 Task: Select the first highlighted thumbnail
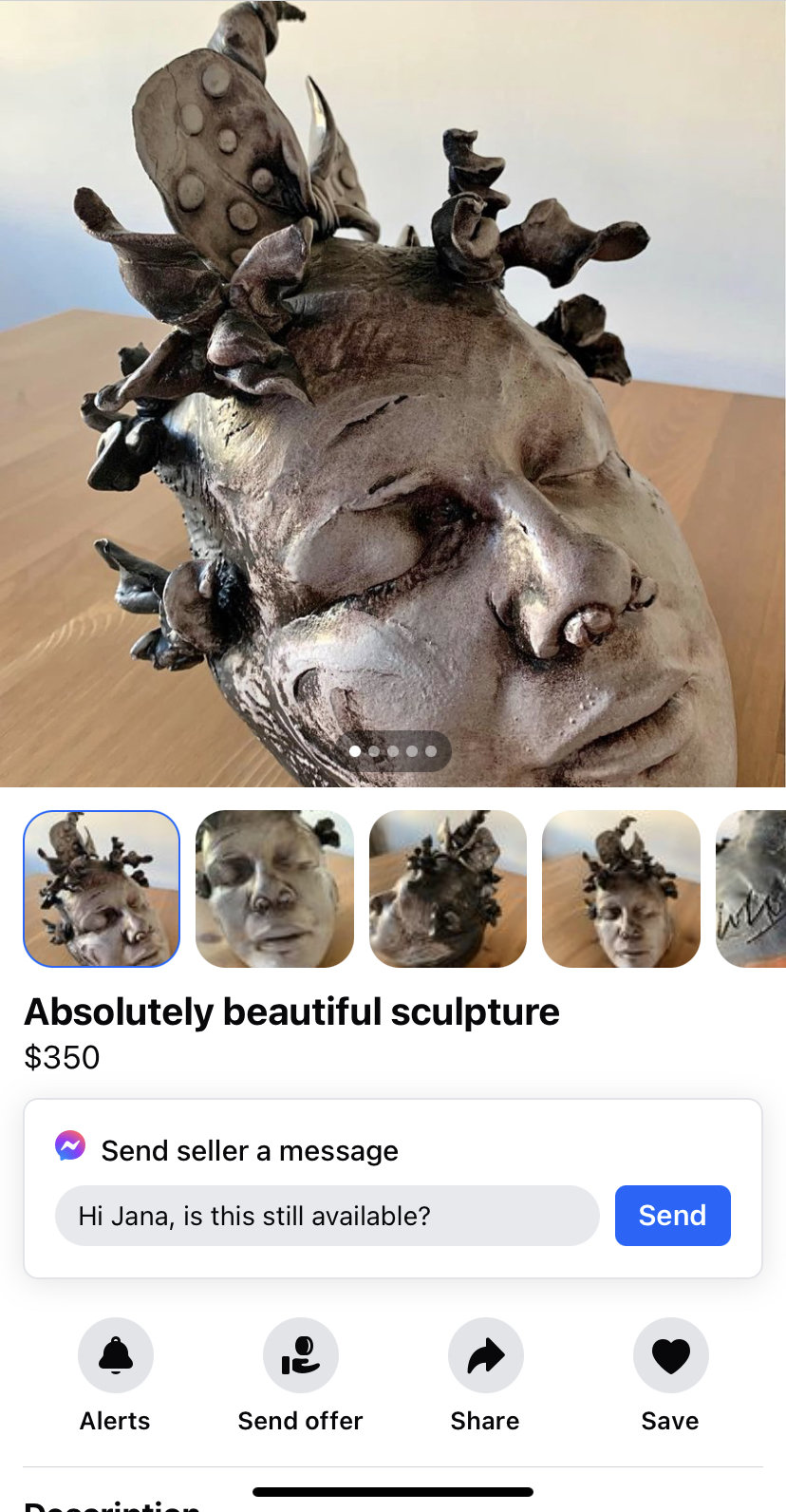[102, 889]
